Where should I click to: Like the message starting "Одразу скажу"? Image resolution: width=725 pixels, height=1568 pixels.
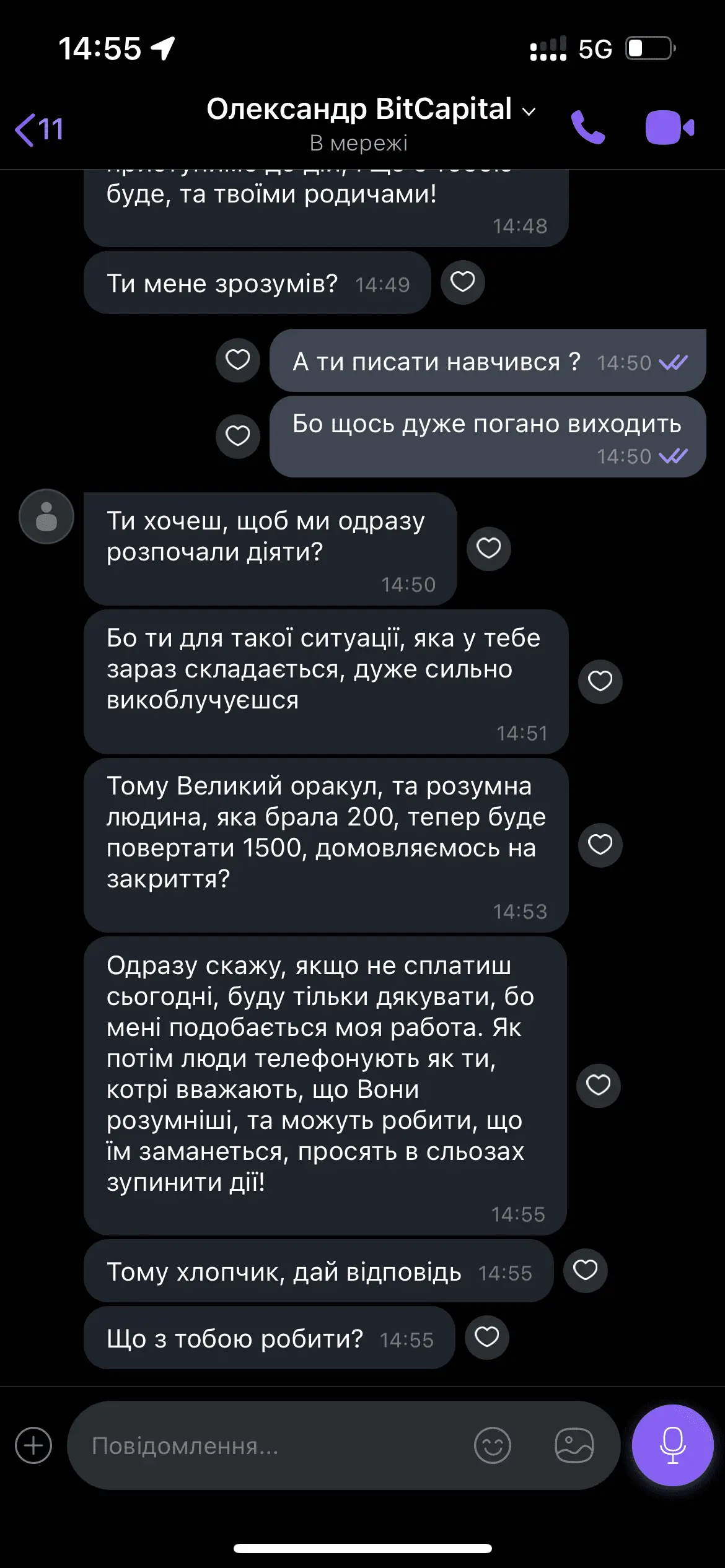[x=598, y=1085]
